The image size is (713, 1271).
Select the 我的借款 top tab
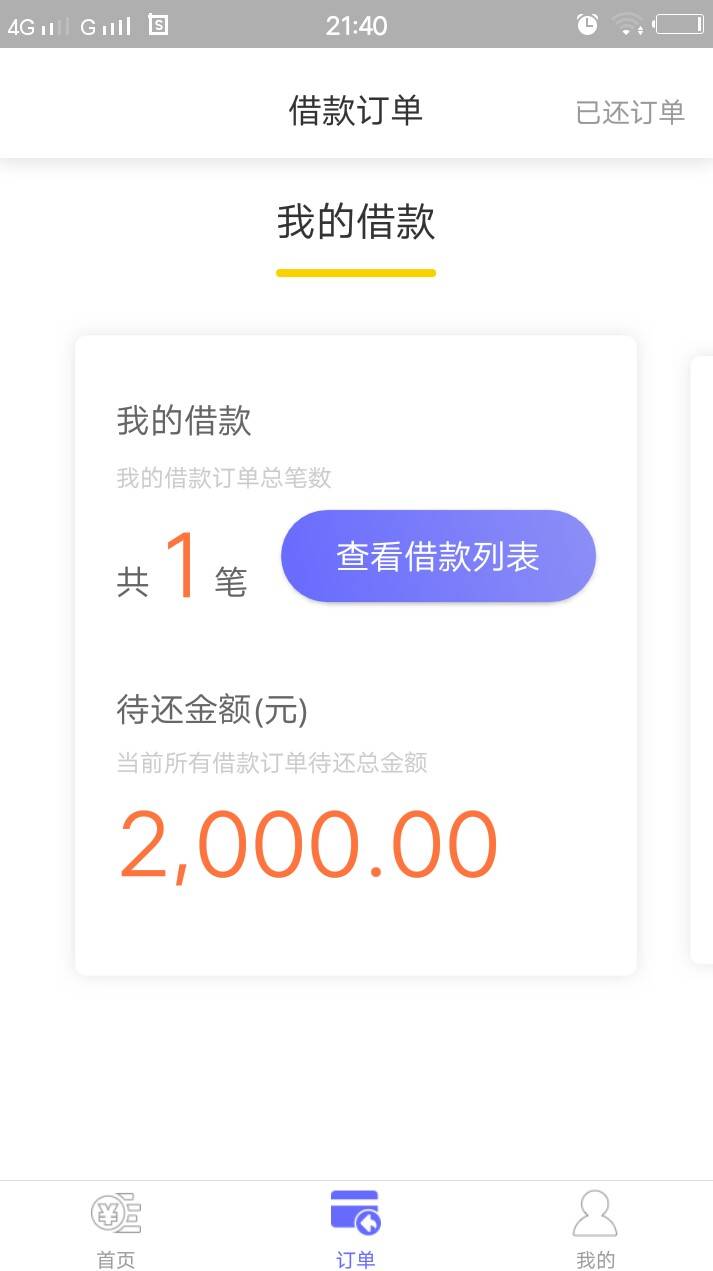[x=356, y=222]
